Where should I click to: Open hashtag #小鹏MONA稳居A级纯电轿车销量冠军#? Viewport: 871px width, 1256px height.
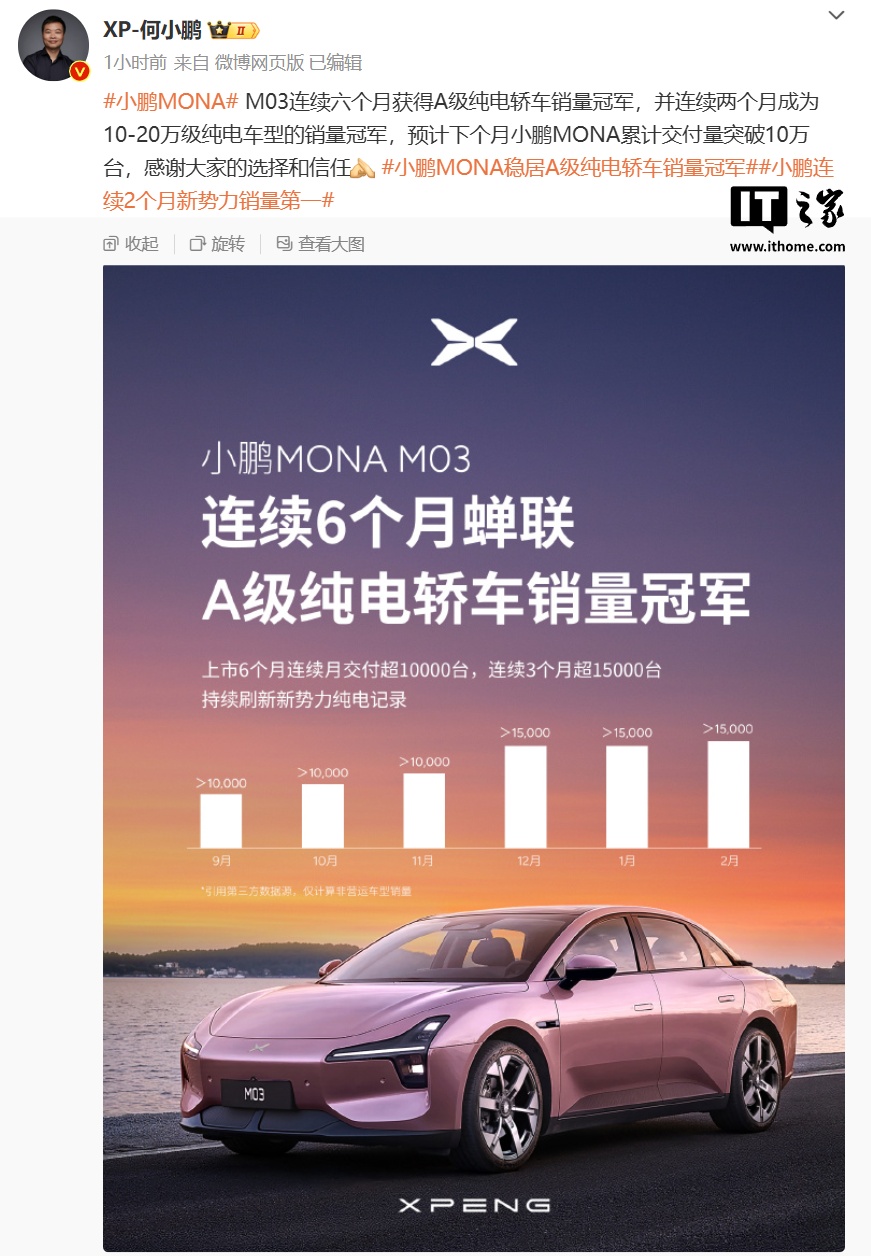[x=563, y=168]
